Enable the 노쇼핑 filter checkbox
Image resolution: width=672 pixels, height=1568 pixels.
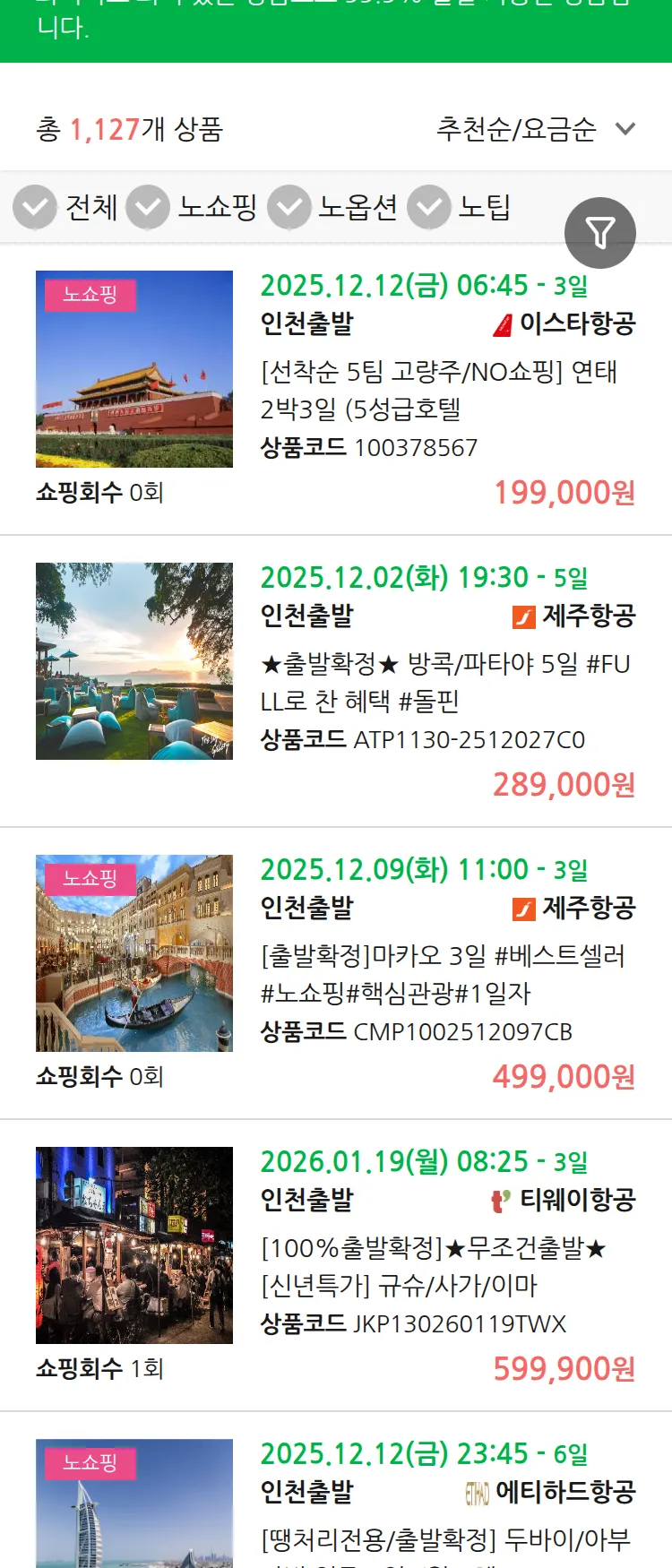[149, 207]
